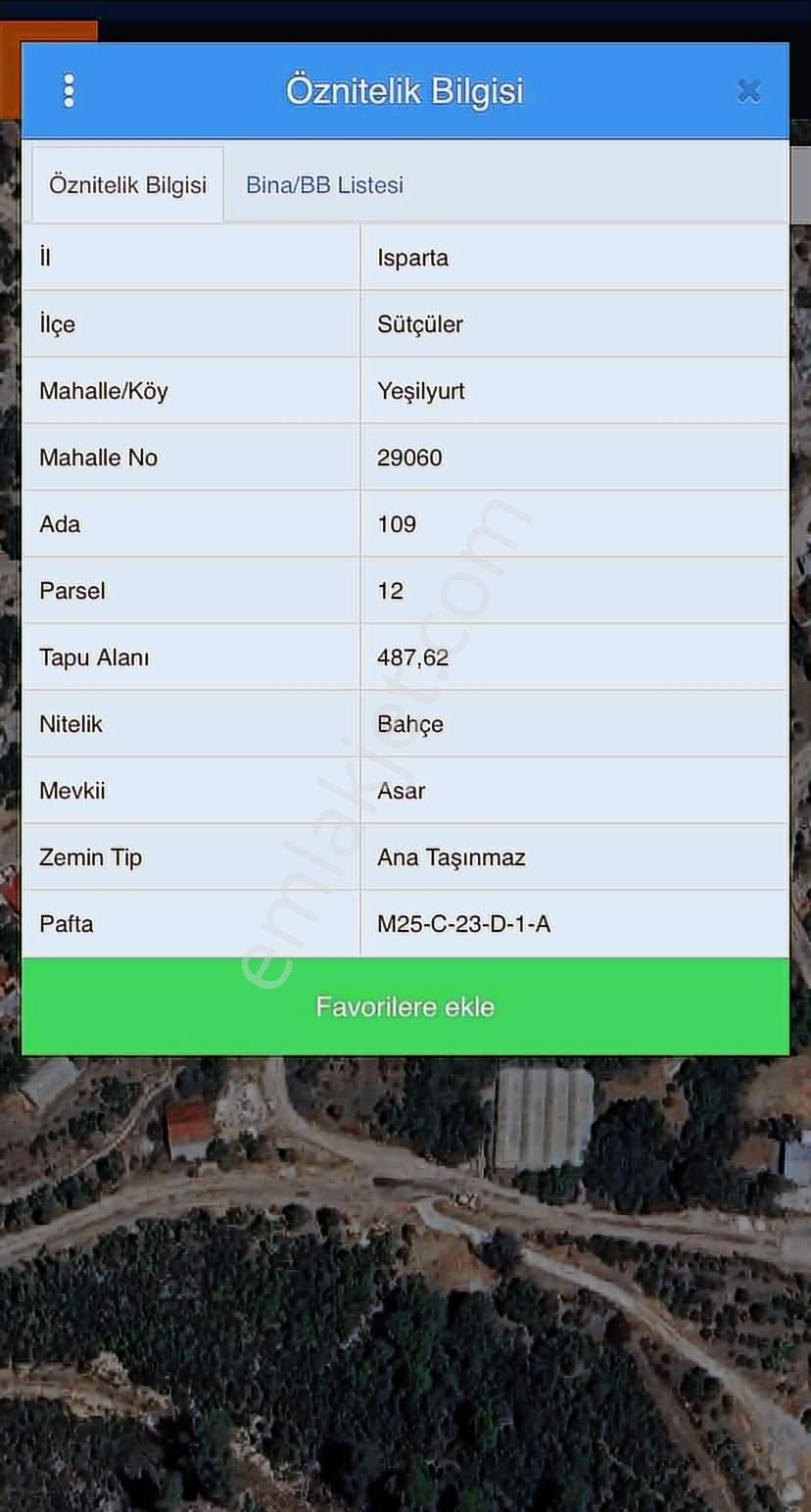Image resolution: width=811 pixels, height=1512 pixels.
Task: Click the Öznitelik Bilgisi header title
Action: pyautogui.click(x=405, y=89)
